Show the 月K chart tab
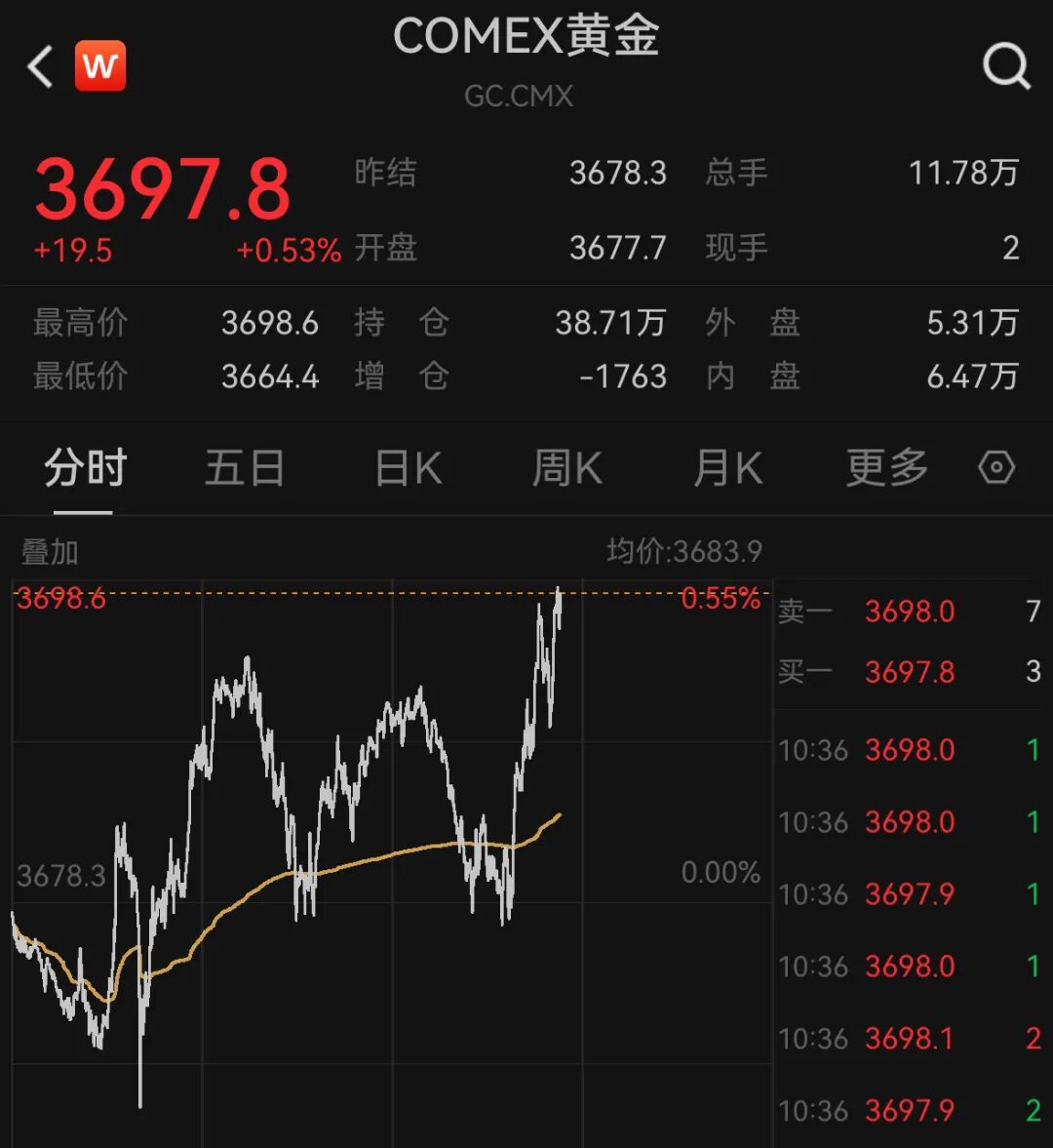This screenshot has height=1148, width=1053. click(x=727, y=468)
